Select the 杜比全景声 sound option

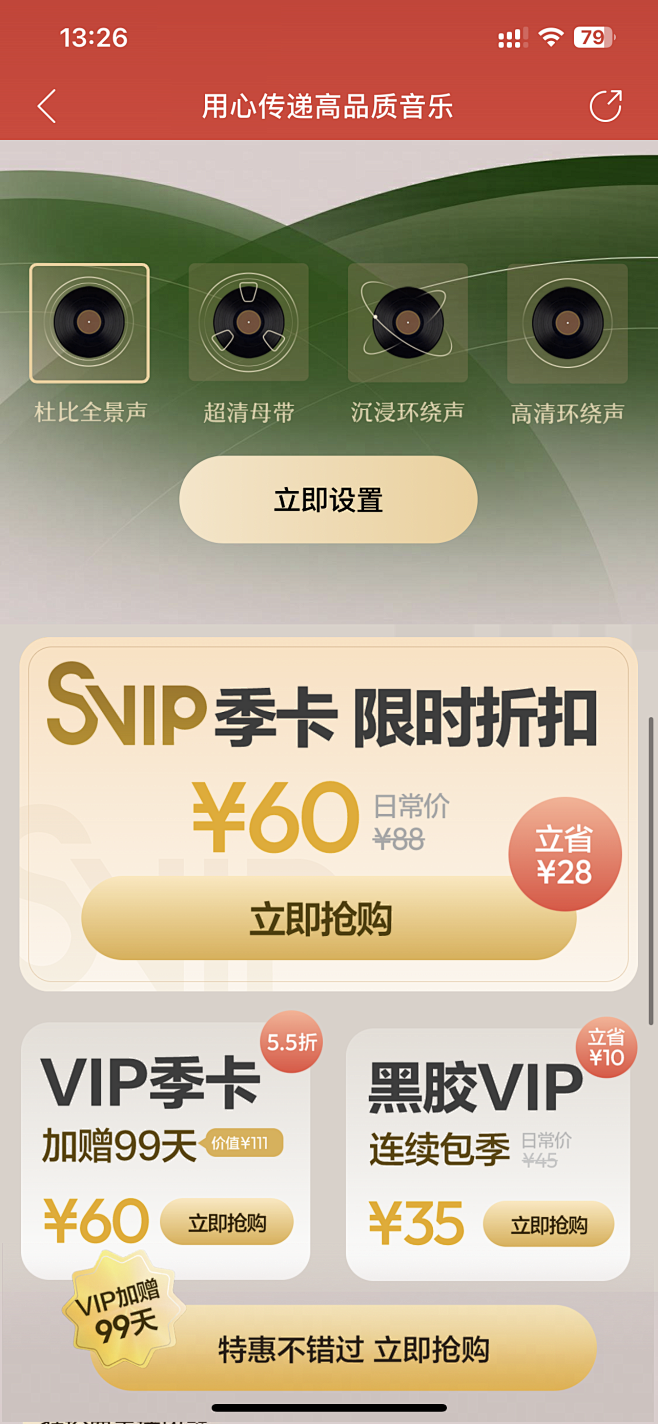tap(89, 323)
